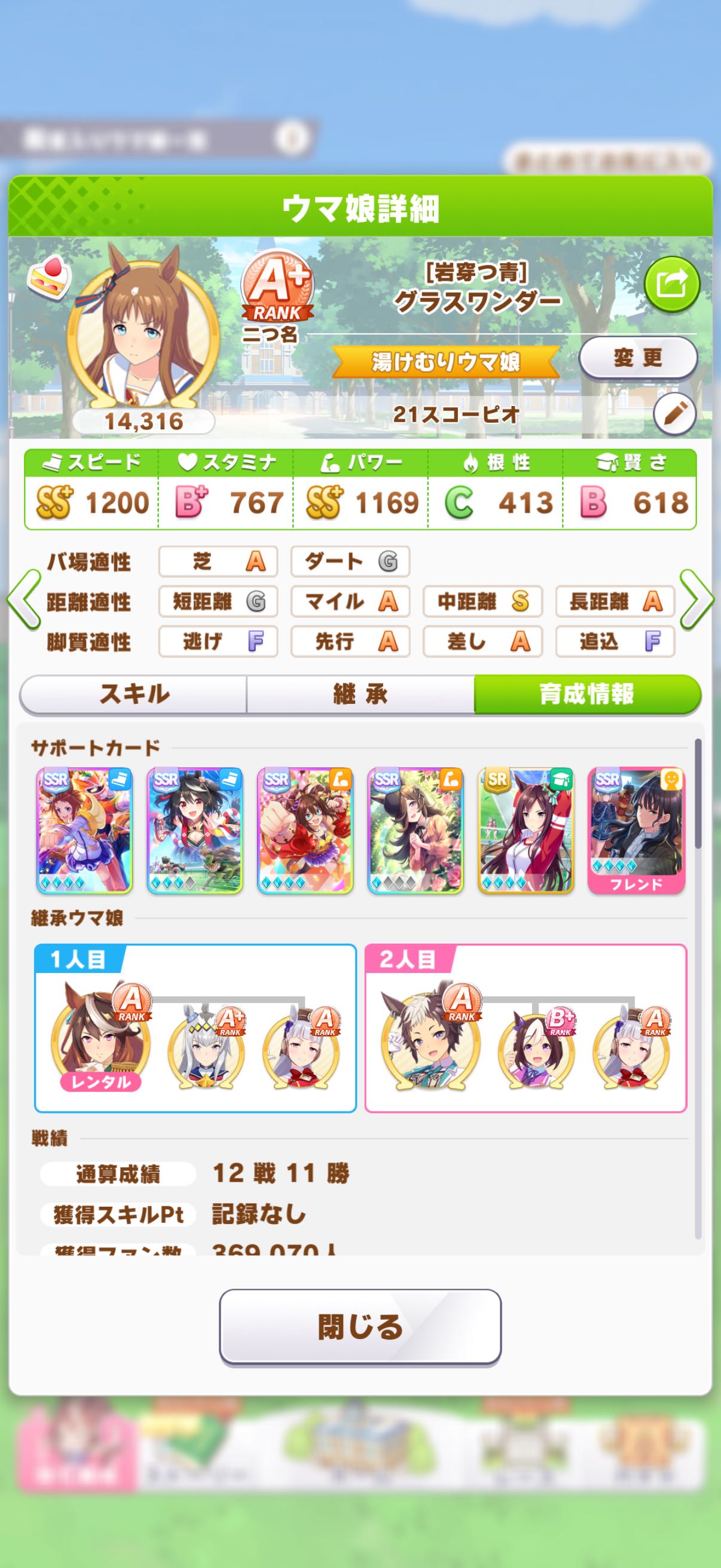Select the 育成情報 tab
Viewport: 721px width, 1568px height.
click(587, 694)
